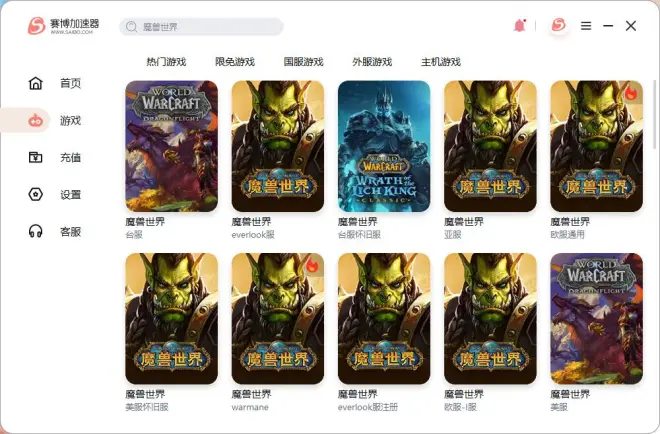The height and width of the screenshot is (434, 660).
Task: Switch to 主机游戏 tab
Action: tap(440, 62)
